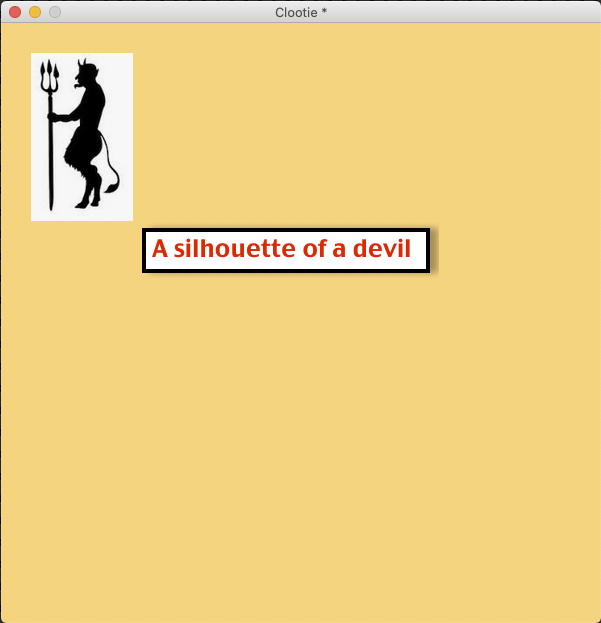This screenshot has height=623, width=601.
Task: Minimize the Clootie window
Action: coord(35,12)
